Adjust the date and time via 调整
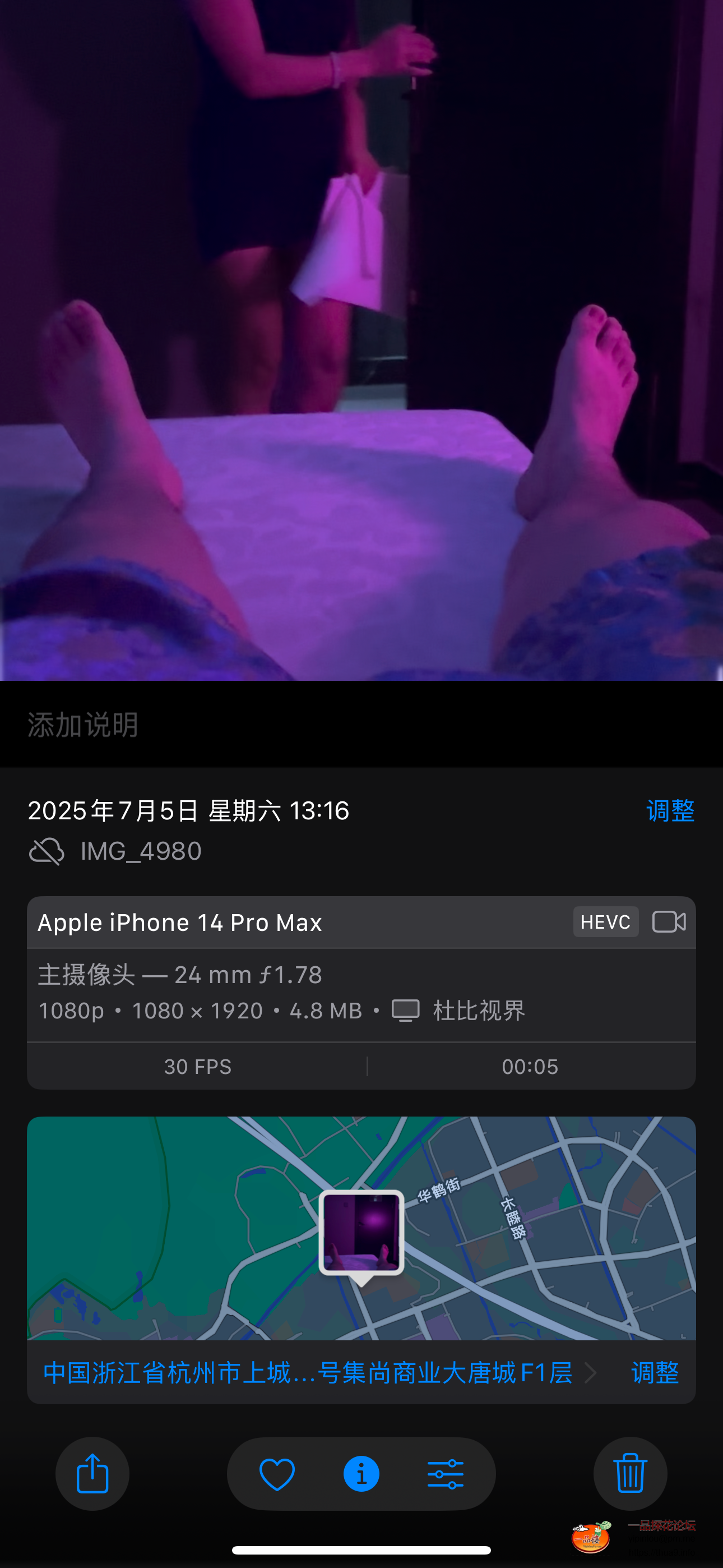The height and width of the screenshot is (1568, 723). click(670, 811)
